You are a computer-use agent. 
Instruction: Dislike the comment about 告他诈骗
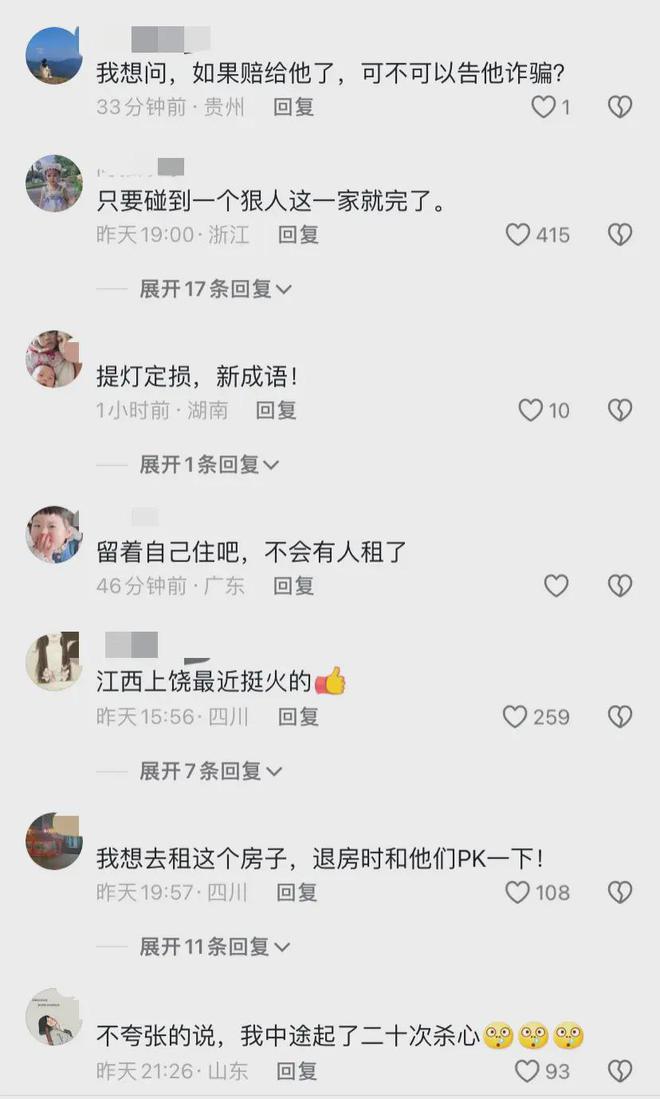point(620,107)
